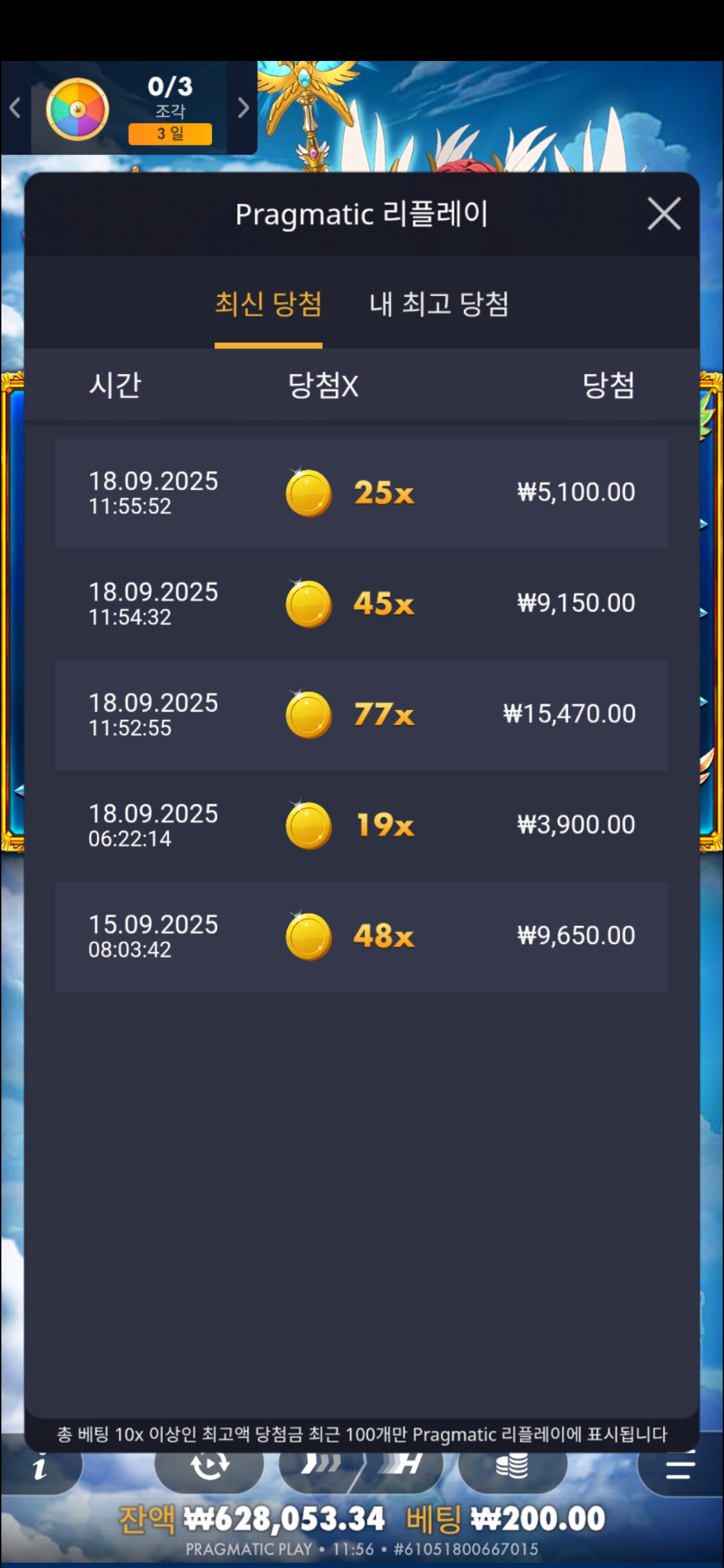Open the 25x replay of ₩5,100.00

tap(362, 493)
